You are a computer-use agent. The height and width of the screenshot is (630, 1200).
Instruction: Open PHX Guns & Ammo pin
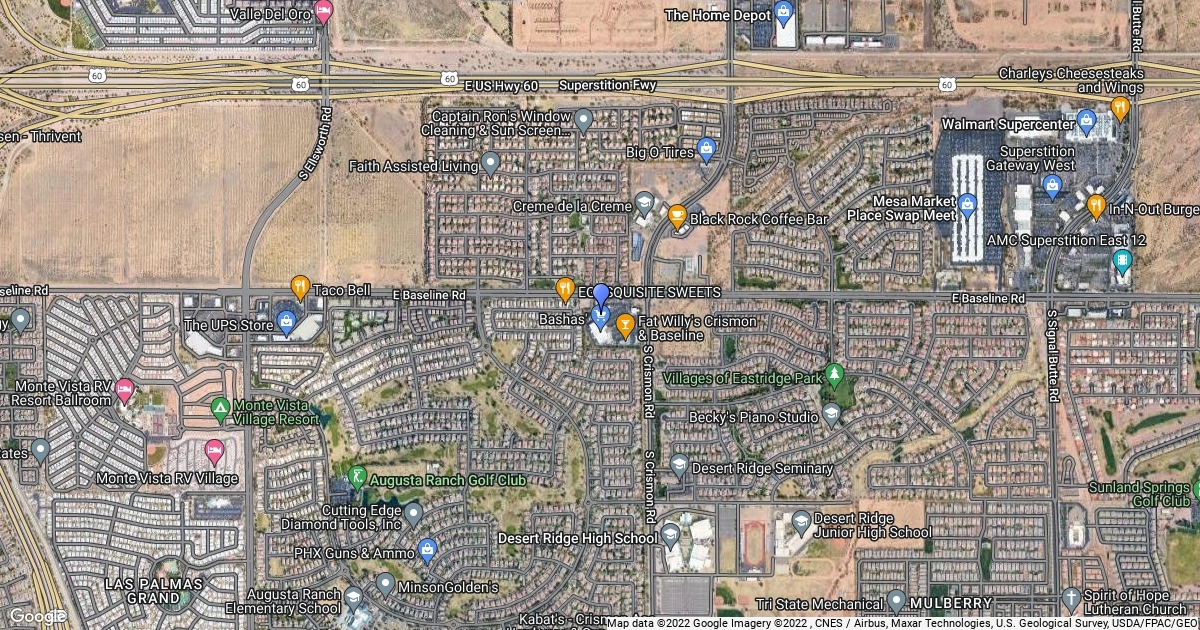click(428, 550)
